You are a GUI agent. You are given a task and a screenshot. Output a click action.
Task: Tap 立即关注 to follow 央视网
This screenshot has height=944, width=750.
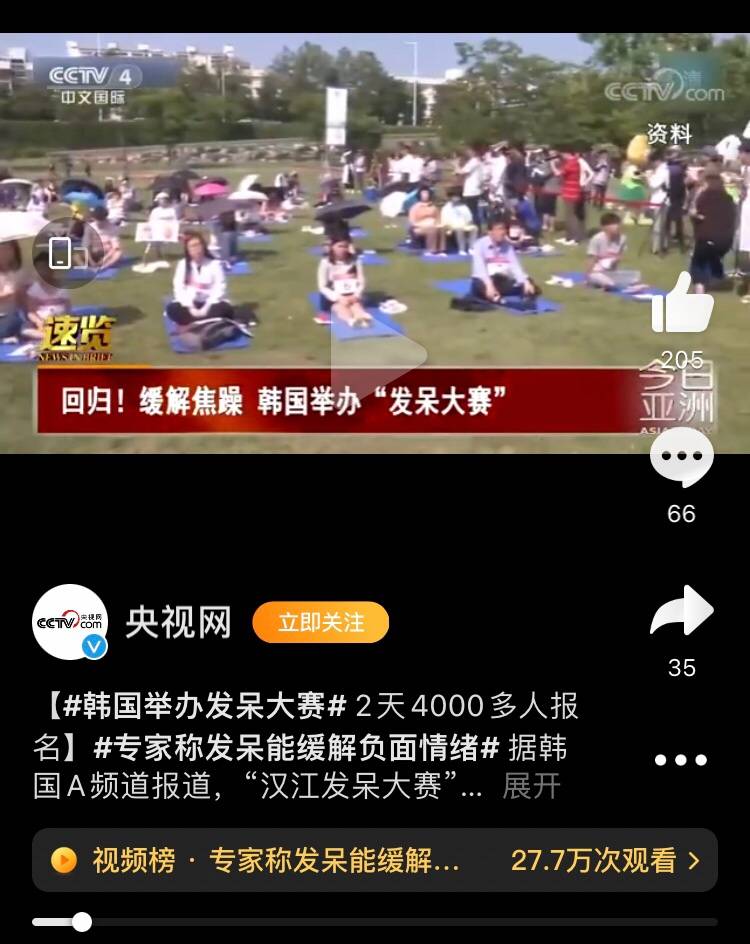pyautogui.click(x=321, y=623)
